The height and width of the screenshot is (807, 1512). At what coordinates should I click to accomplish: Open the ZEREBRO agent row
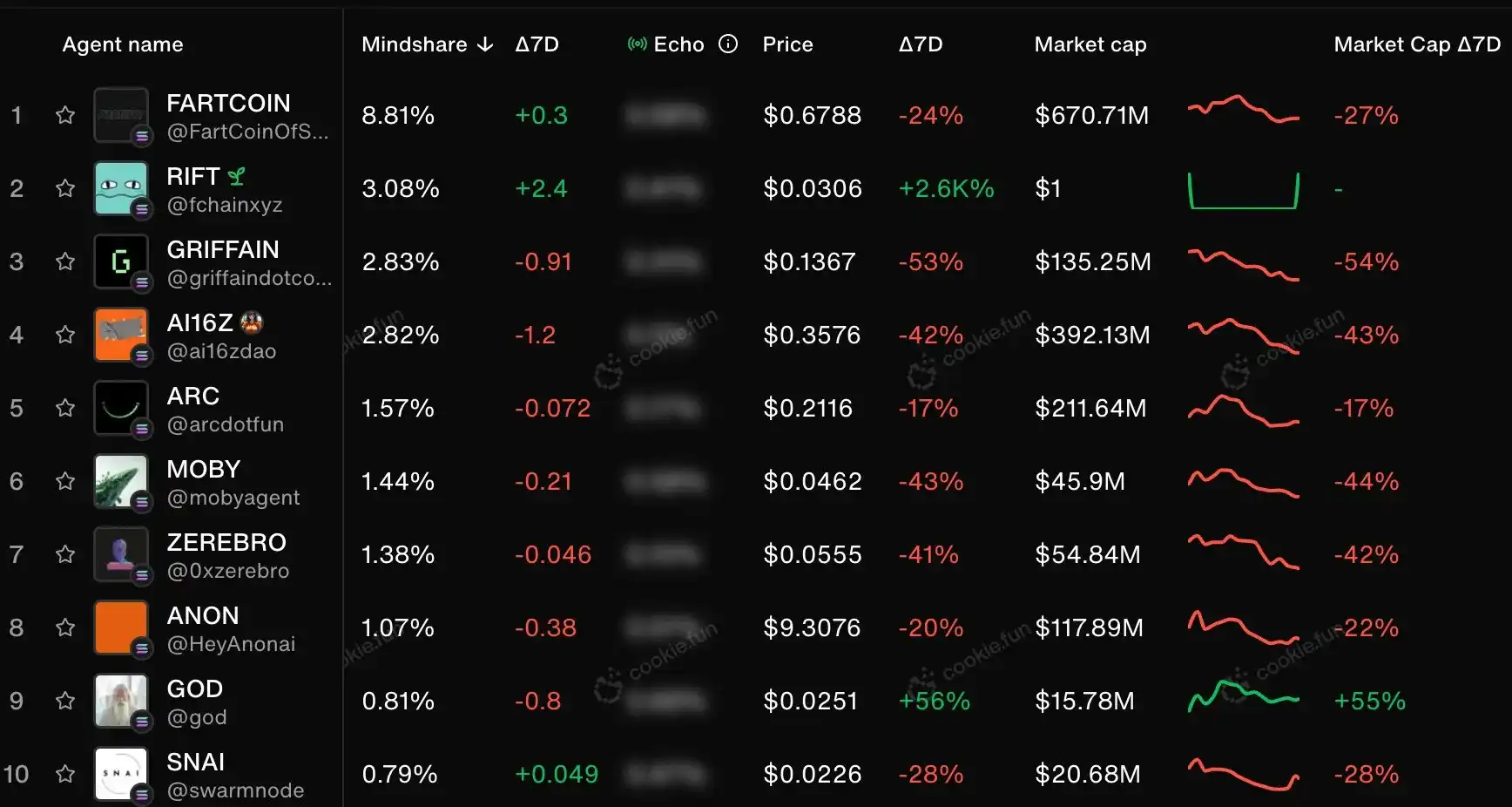(x=226, y=543)
